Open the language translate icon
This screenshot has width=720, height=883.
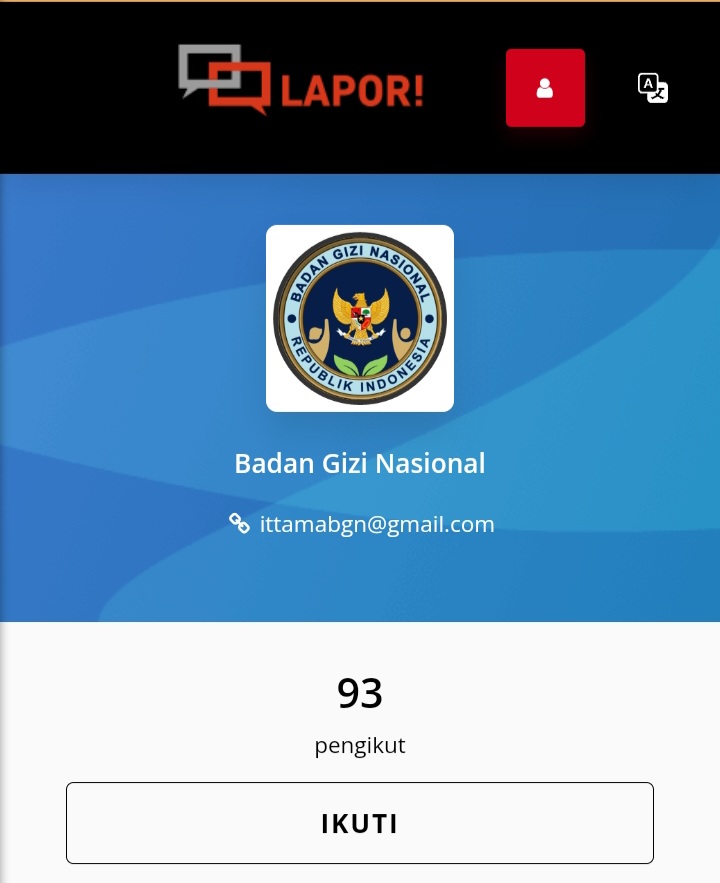point(652,88)
